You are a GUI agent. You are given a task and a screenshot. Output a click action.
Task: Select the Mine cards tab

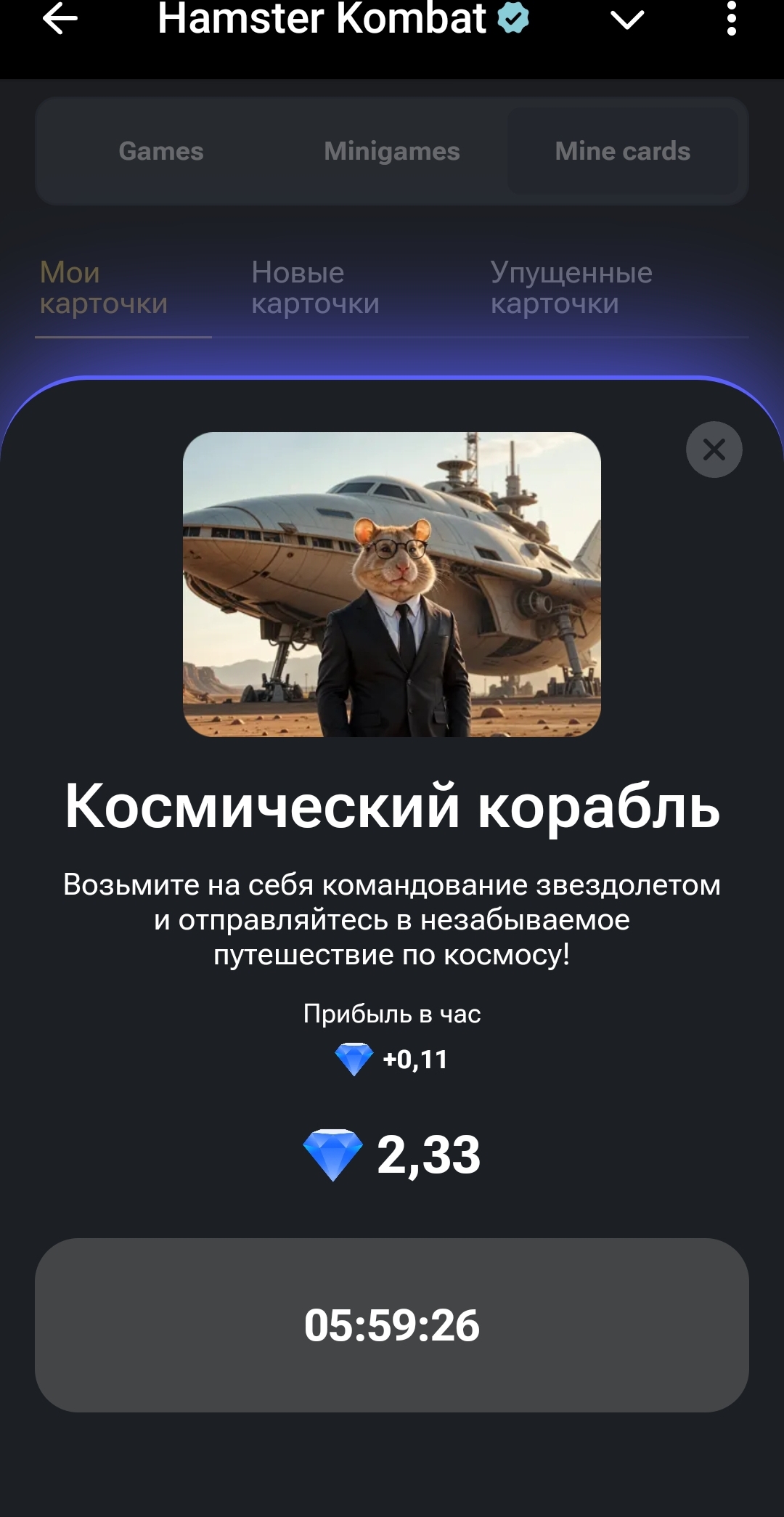(623, 151)
